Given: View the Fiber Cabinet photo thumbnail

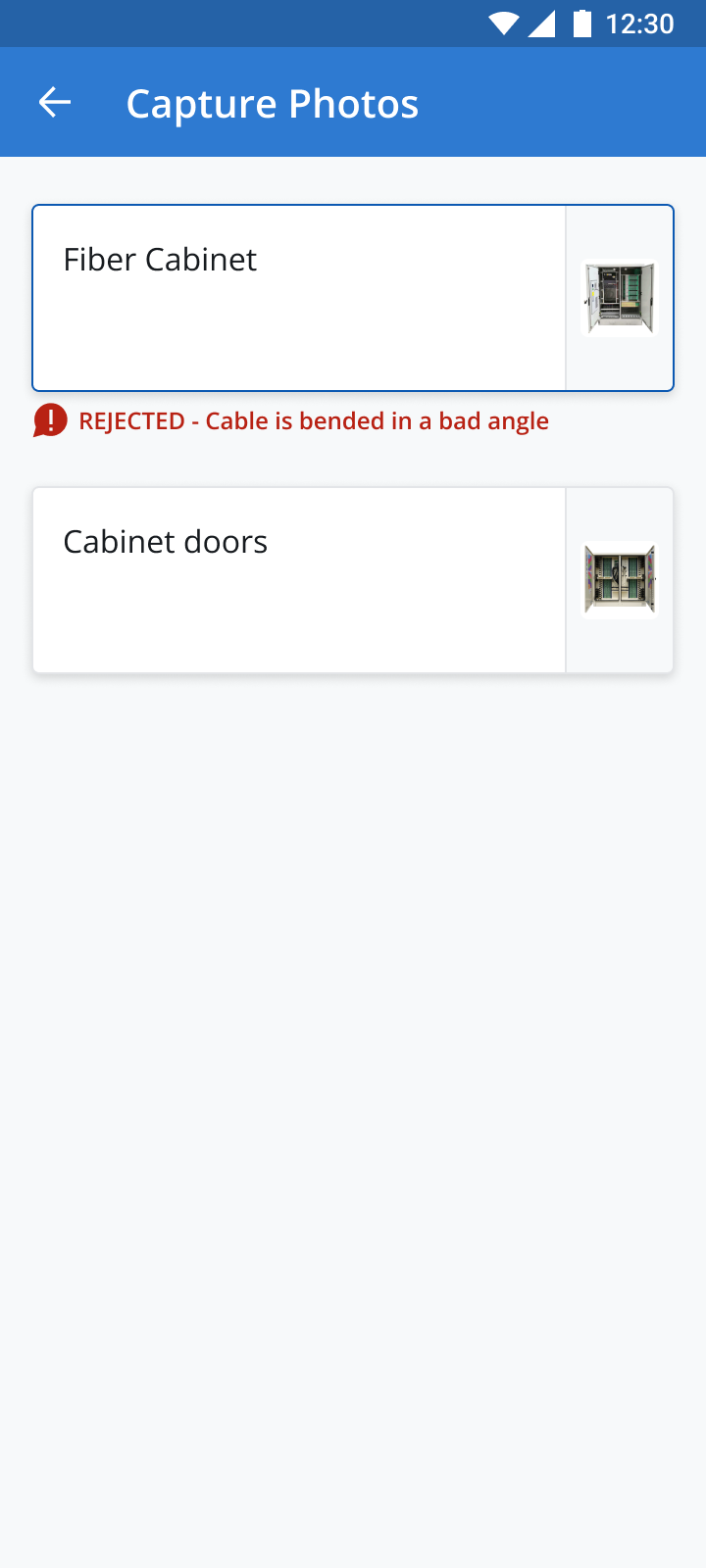Looking at the screenshot, I should [619, 298].
